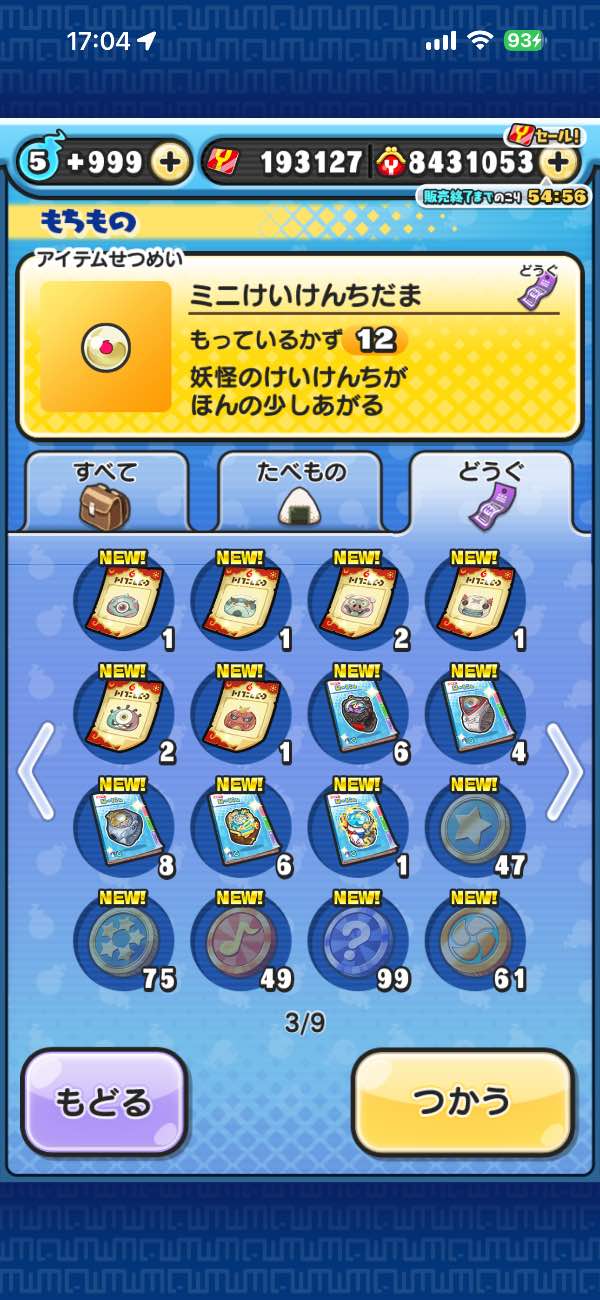The width and height of the screenshot is (600, 1300).
Task: Select the silver star coin with 47
Action: click(x=475, y=827)
